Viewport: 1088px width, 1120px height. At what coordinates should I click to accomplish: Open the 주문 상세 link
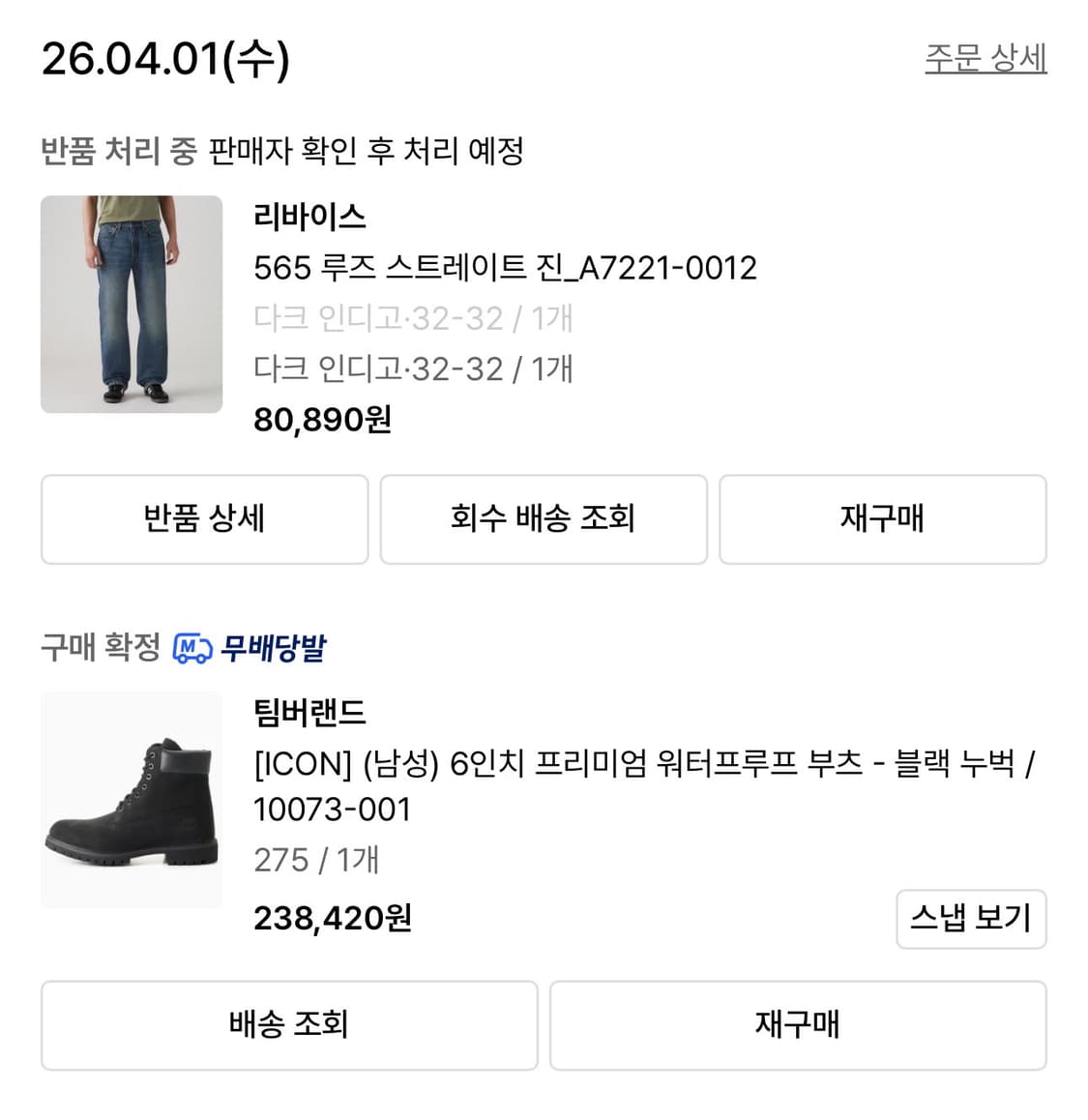coord(983,58)
